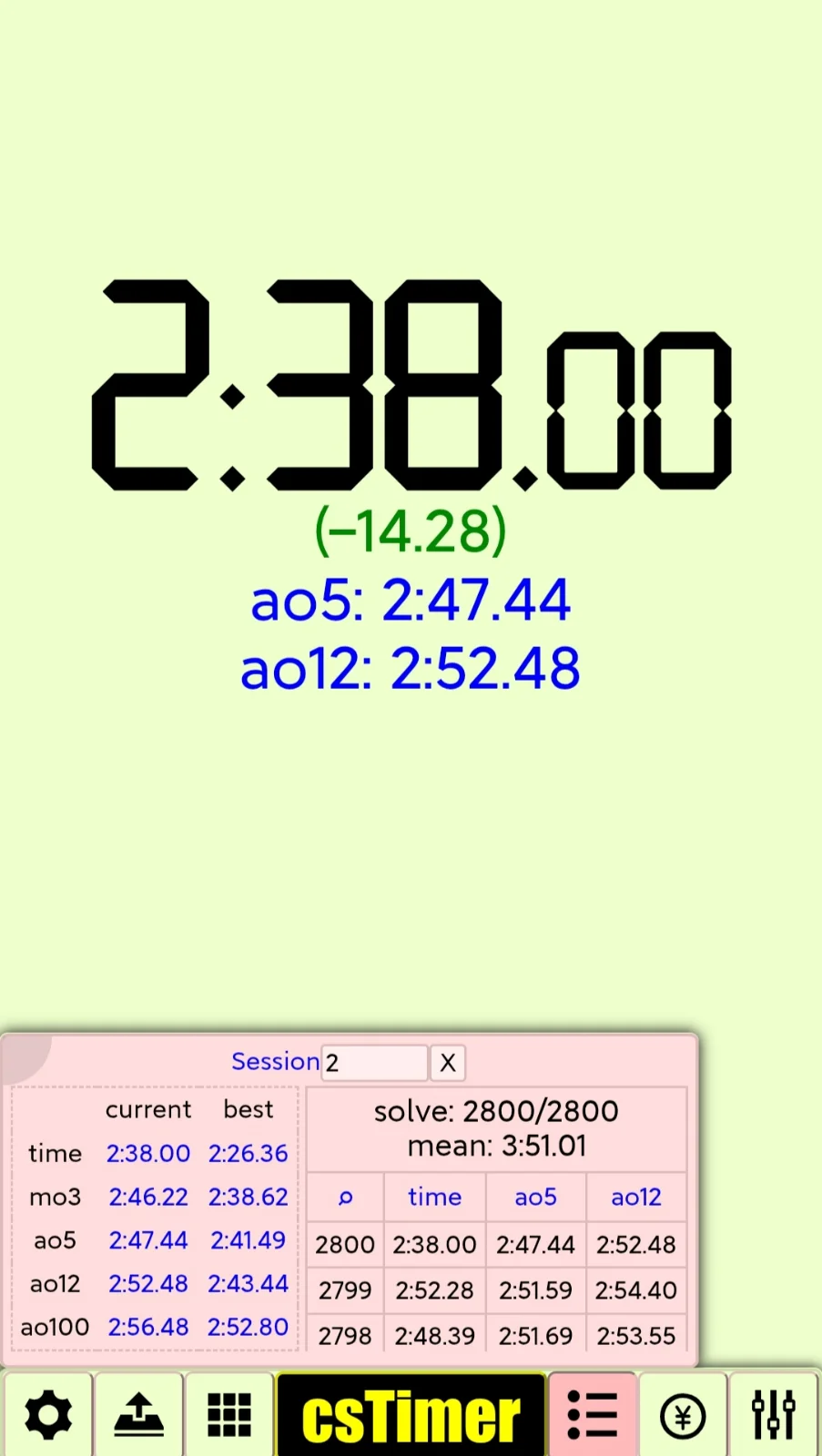The height and width of the screenshot is (1456, 822).
Task: Open solve 2799 details
Action: [x=345, y=1290]
